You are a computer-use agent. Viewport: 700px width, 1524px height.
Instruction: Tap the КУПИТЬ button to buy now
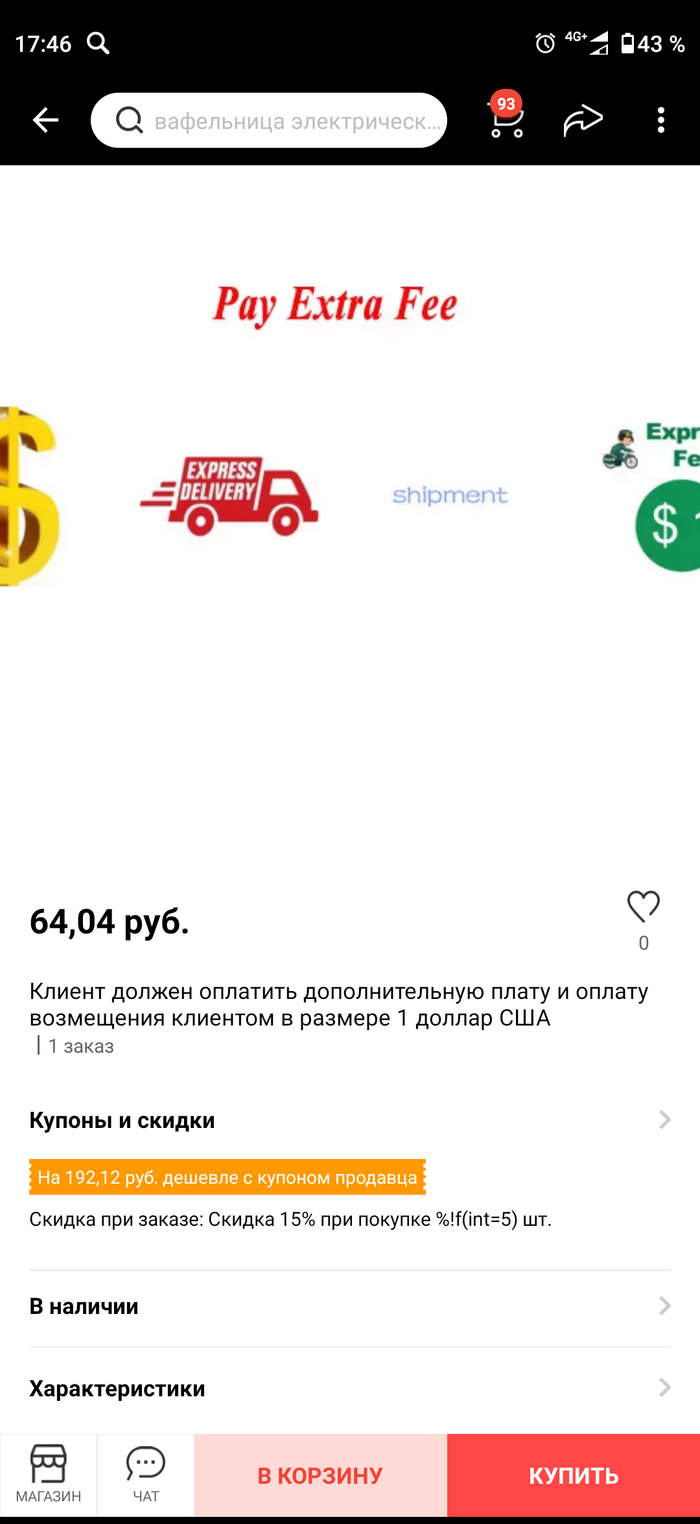573,1476
